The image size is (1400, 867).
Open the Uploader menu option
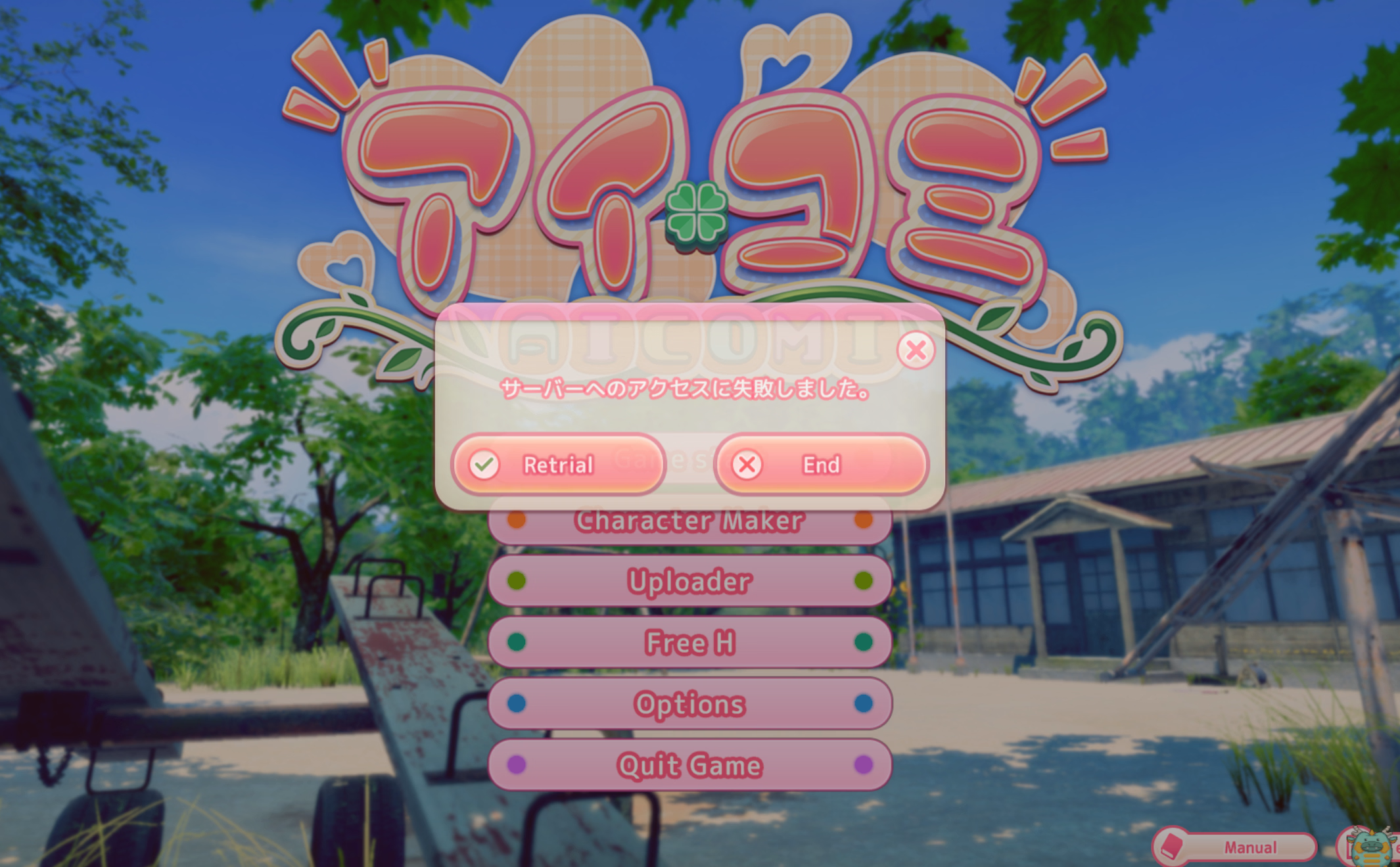(x=689, y=581)
